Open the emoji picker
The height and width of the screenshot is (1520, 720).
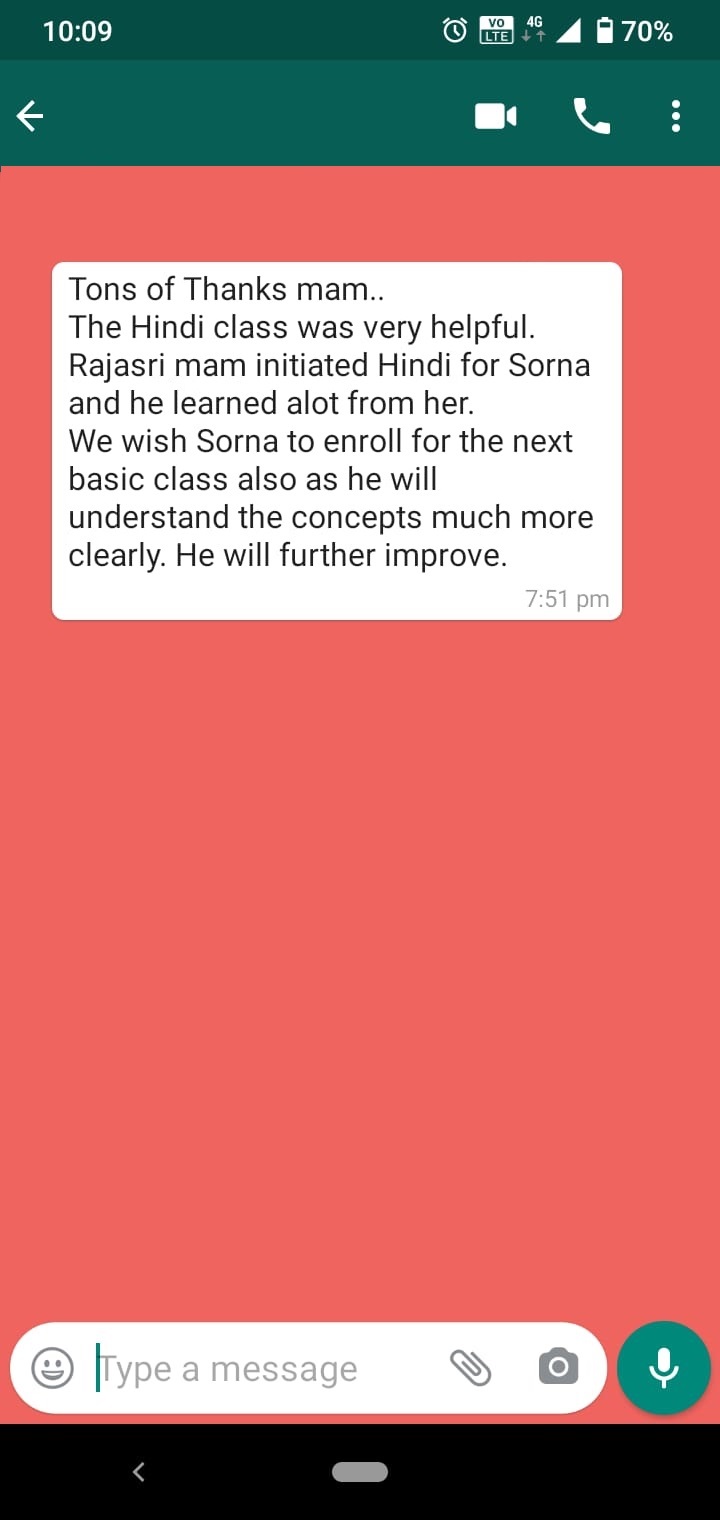click(x=52, y=1367)
